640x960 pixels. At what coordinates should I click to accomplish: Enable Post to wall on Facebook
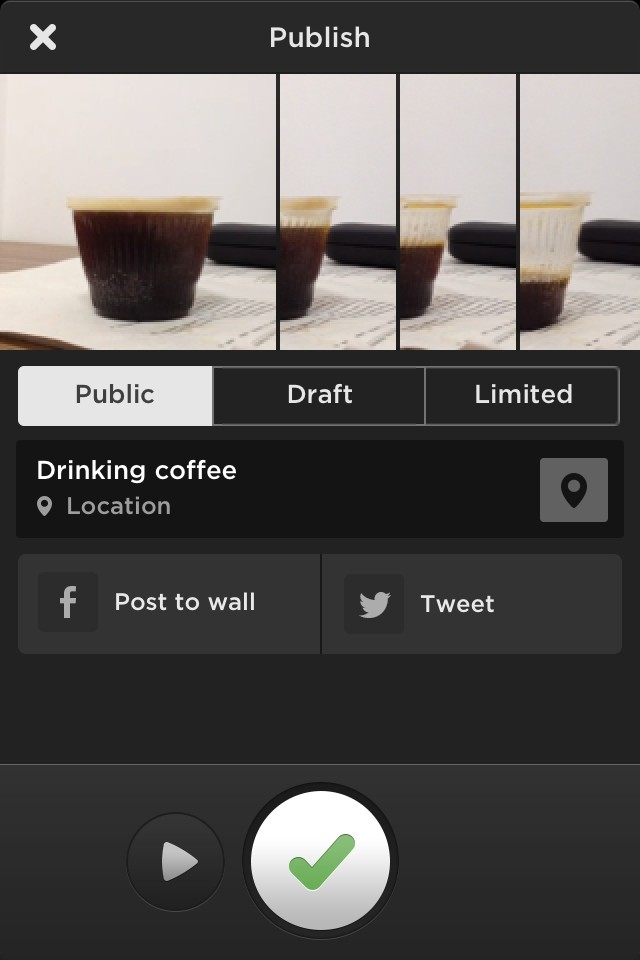[x=169, y=603]
